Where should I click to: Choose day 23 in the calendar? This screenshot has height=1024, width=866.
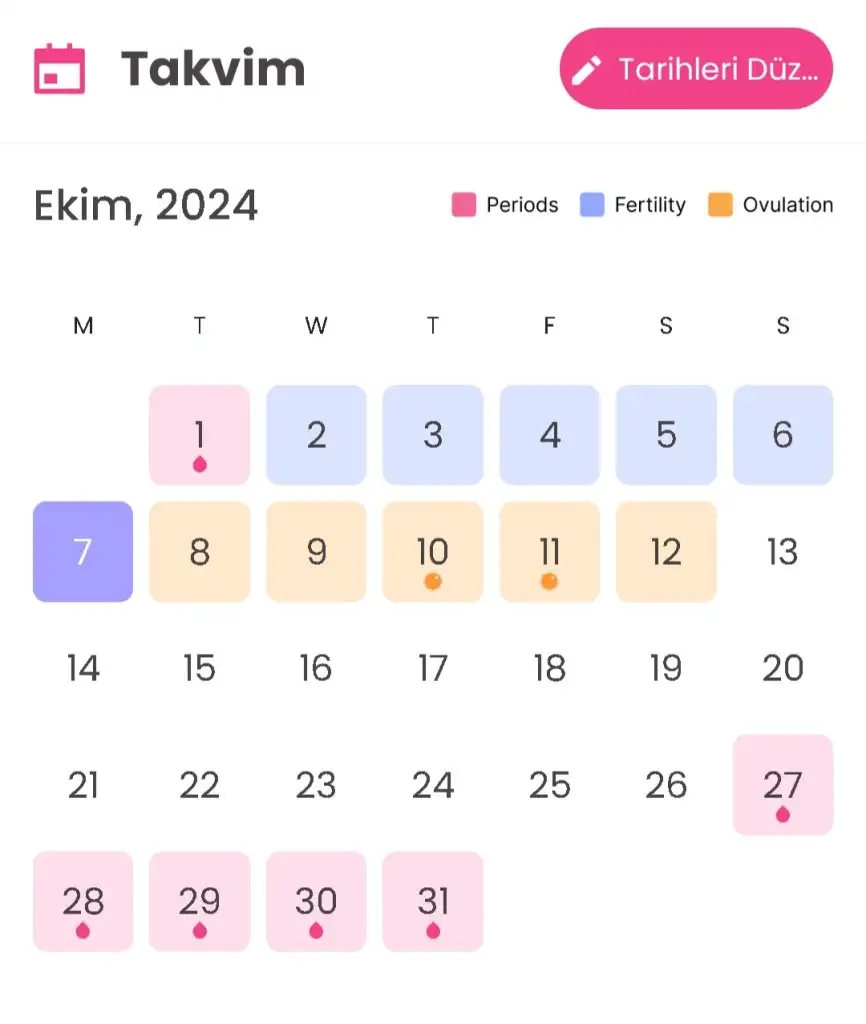tap(316, 785)
